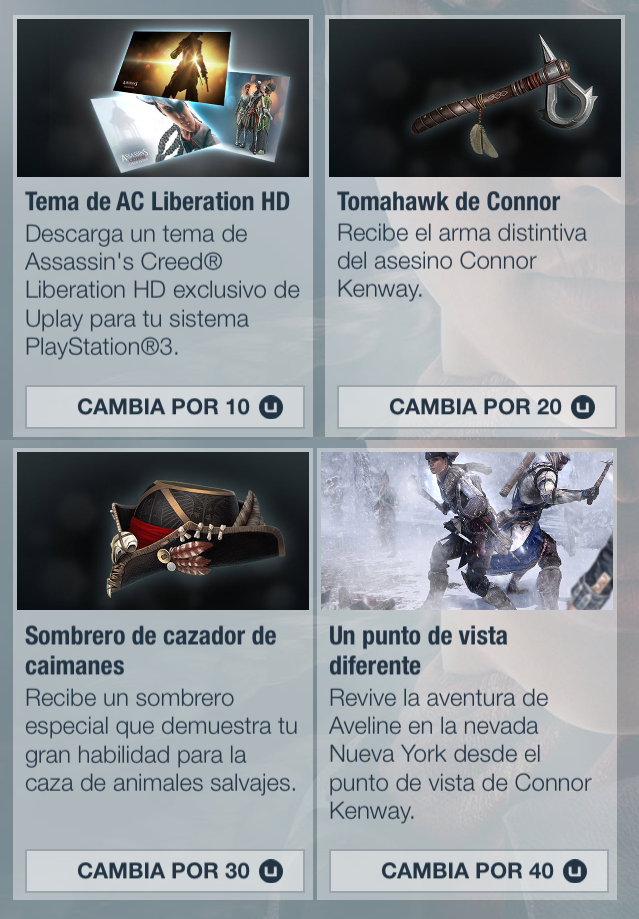The width and height of the screenshot is (639, 919).
Task: Open the Tema de AC Liberation HD image
Action: 163,97
